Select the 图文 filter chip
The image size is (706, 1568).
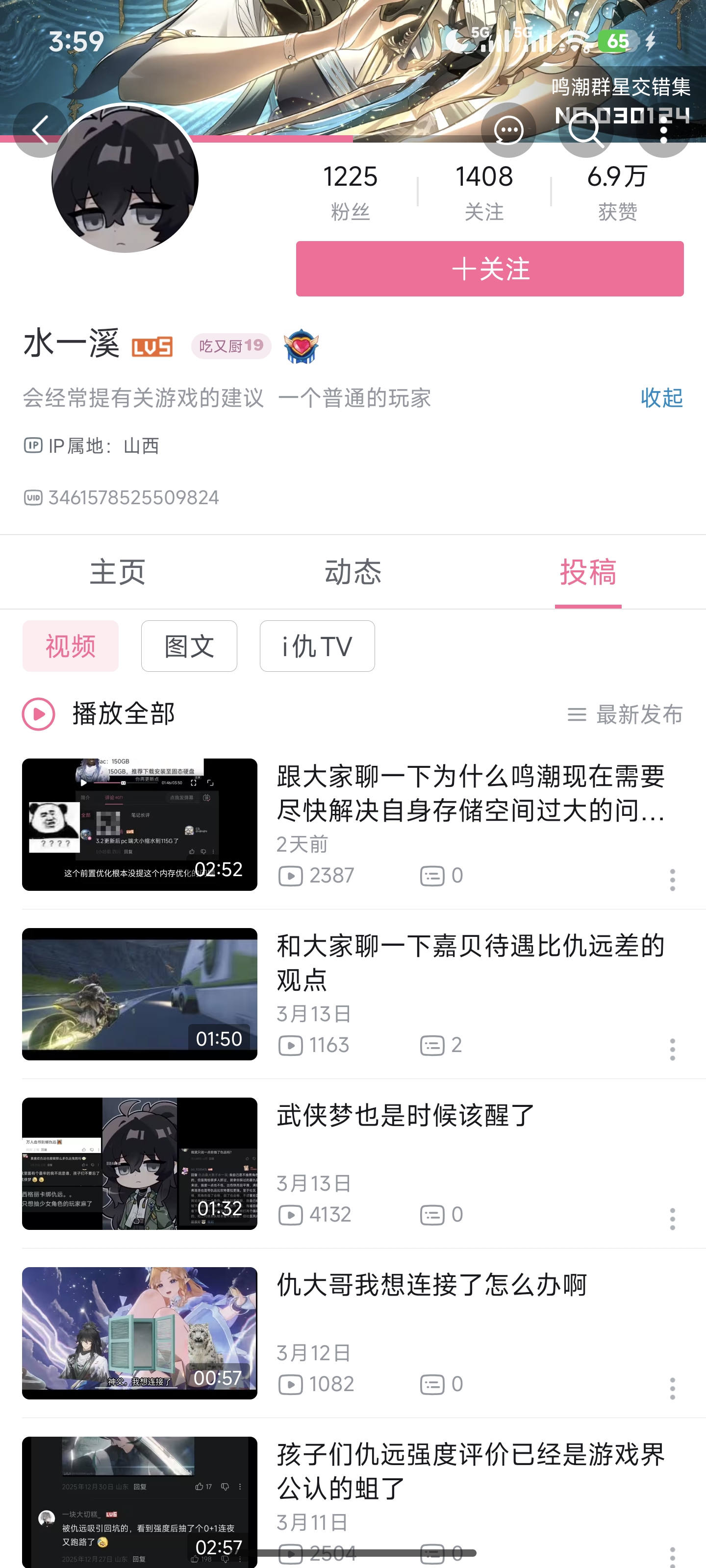(189, 646)
